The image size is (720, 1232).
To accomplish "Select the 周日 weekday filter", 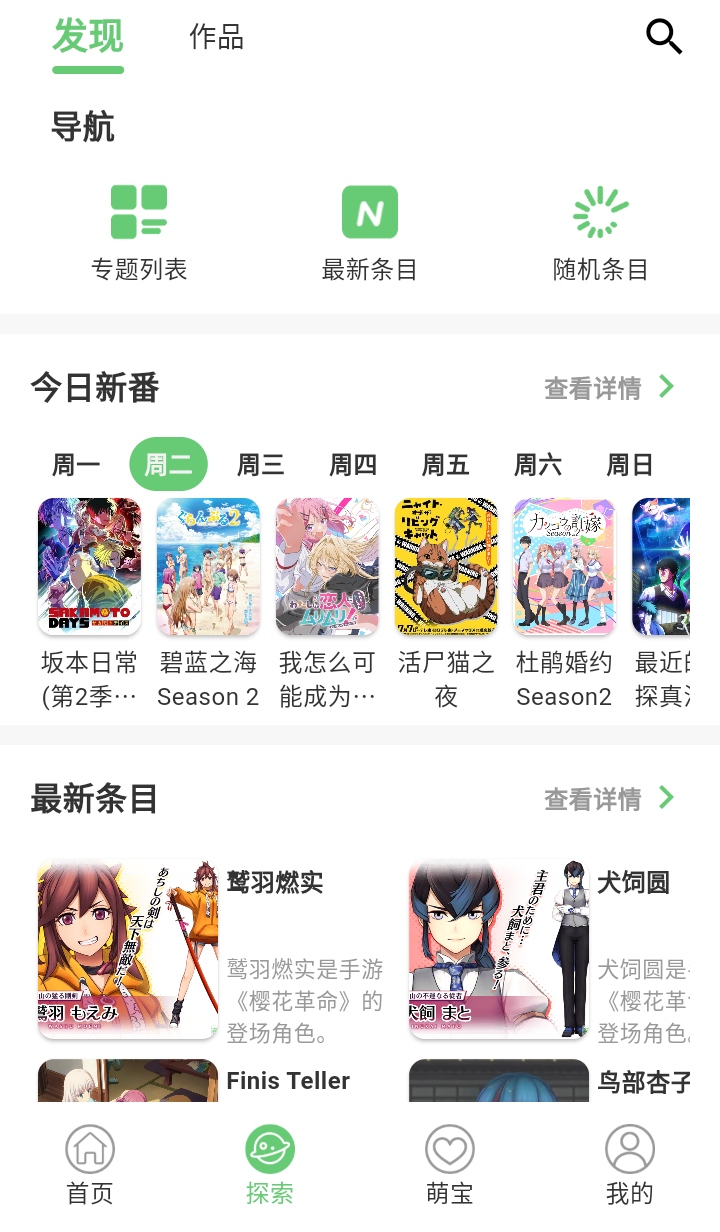I will click(630, 464).
